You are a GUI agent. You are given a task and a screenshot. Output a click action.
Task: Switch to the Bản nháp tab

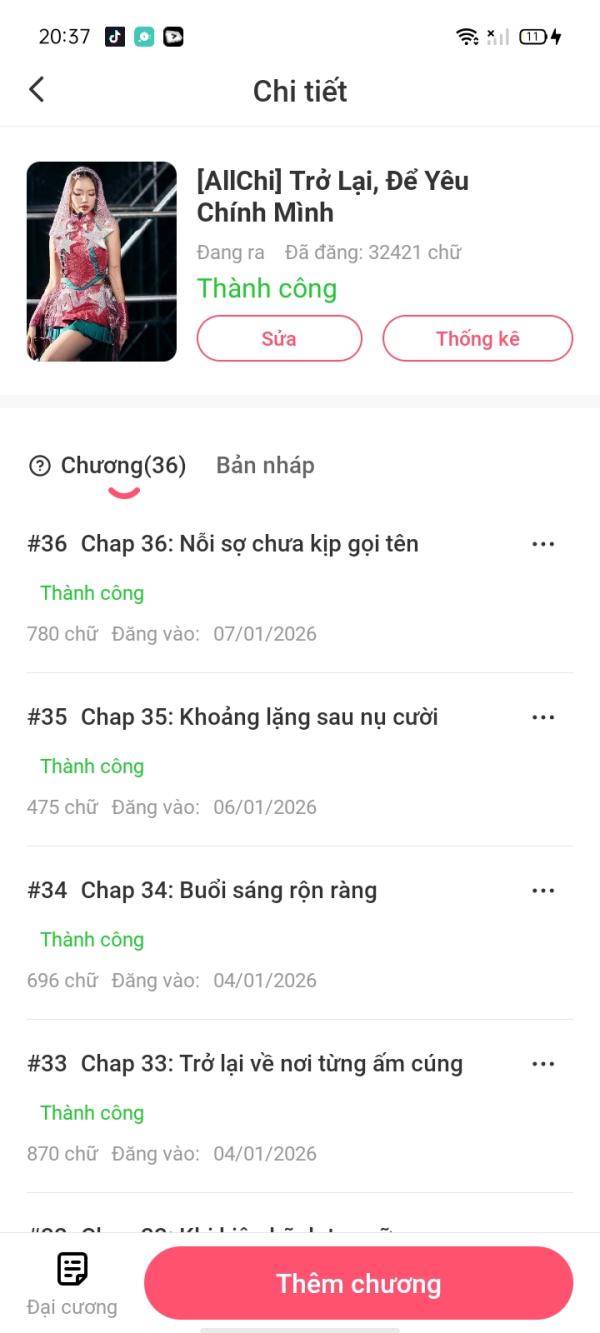(x=265, y=465)
